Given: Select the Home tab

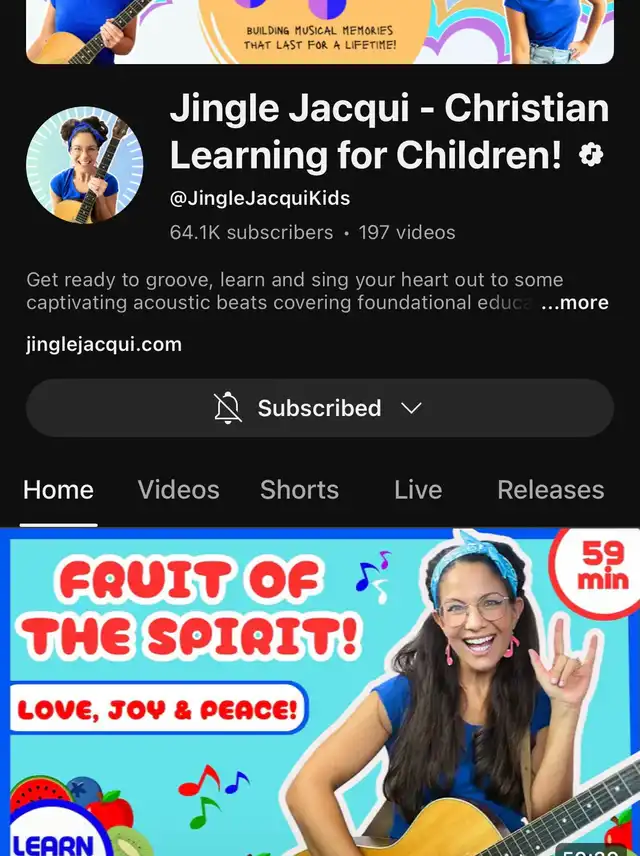Looking at the screenshot, I should tap(58, 490).
